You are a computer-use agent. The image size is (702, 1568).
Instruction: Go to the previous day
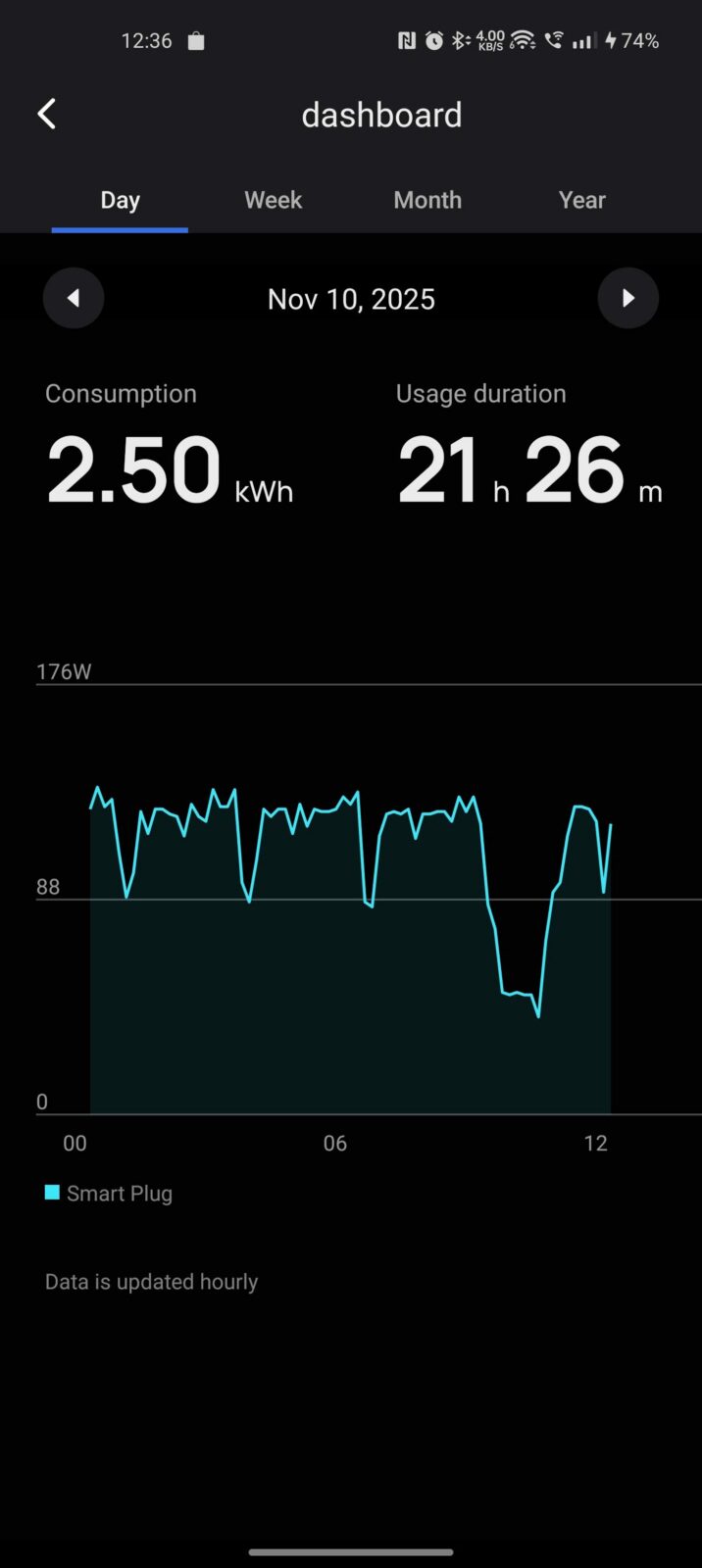point(74,298)
